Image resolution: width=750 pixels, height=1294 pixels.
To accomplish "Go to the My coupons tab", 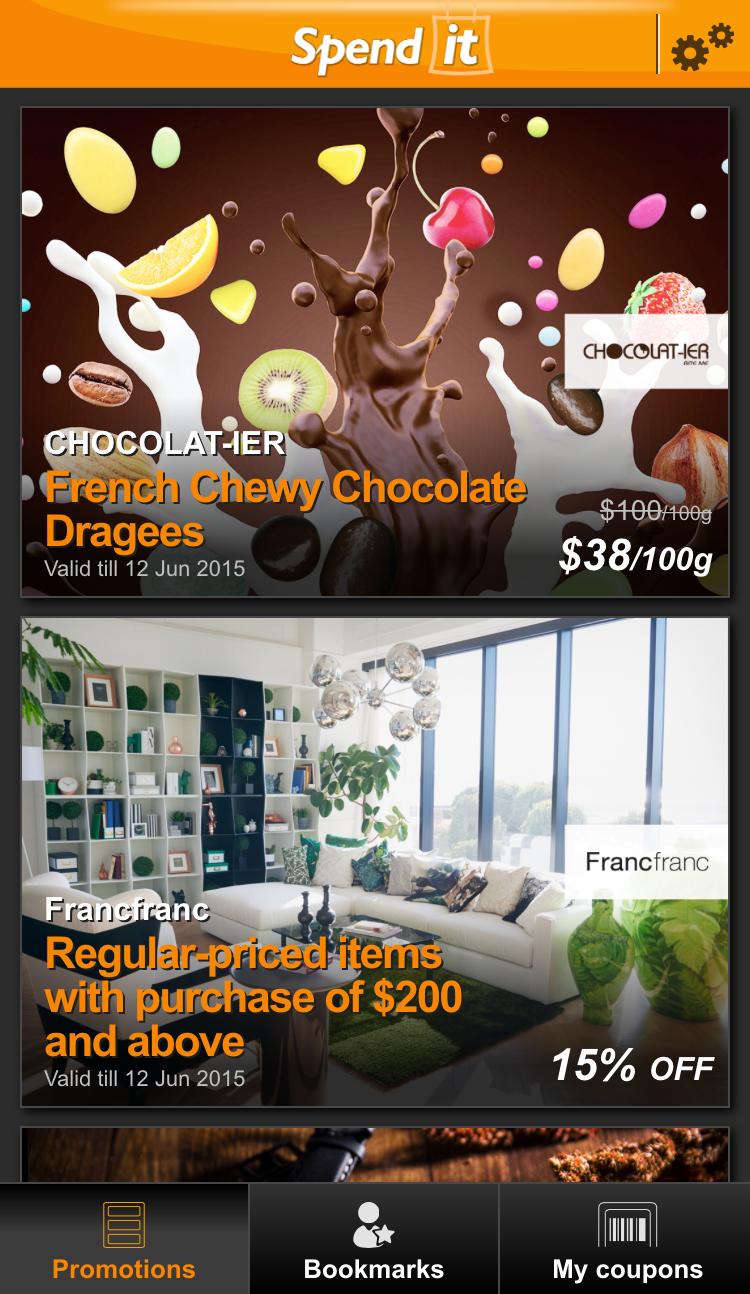I will pos(627,1240).
